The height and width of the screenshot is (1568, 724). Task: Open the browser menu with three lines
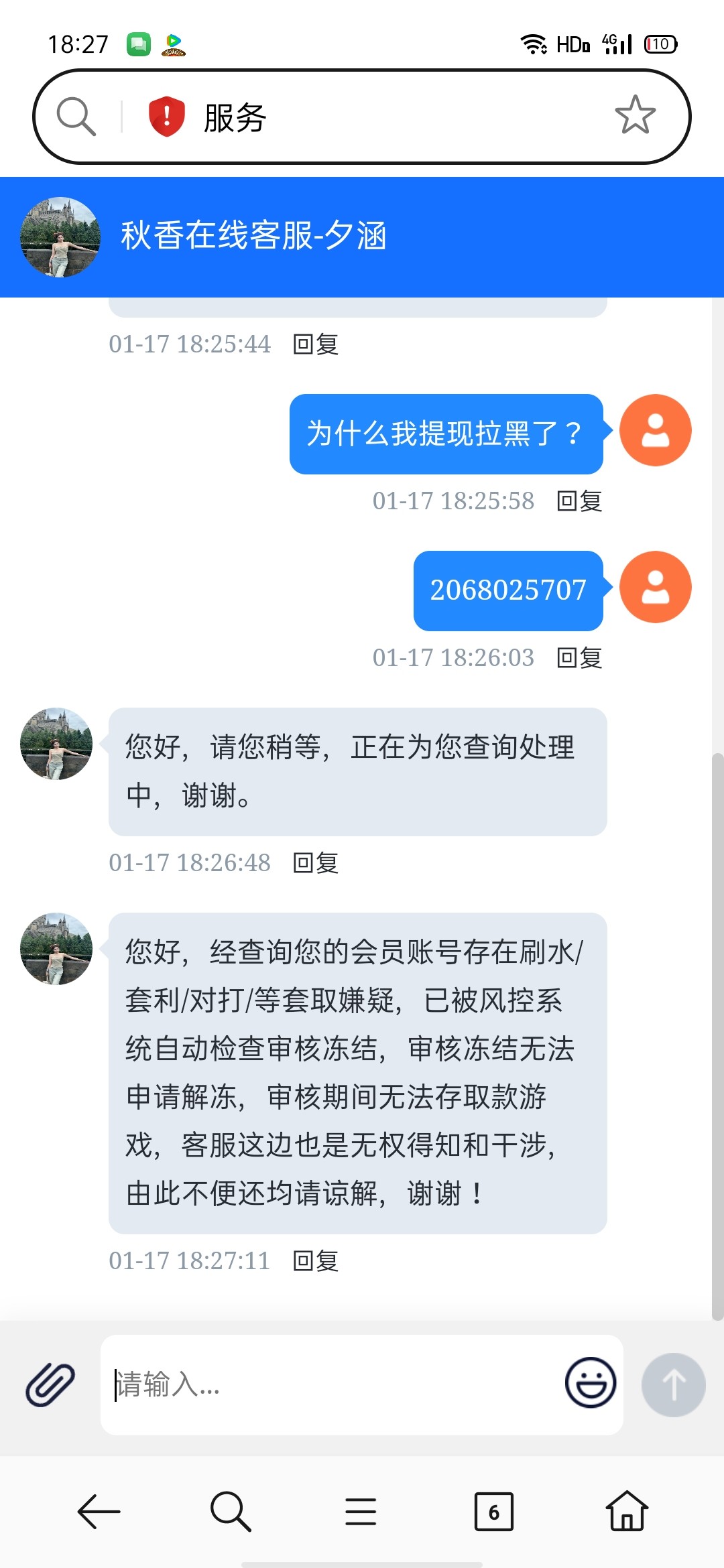point(361,1512)
